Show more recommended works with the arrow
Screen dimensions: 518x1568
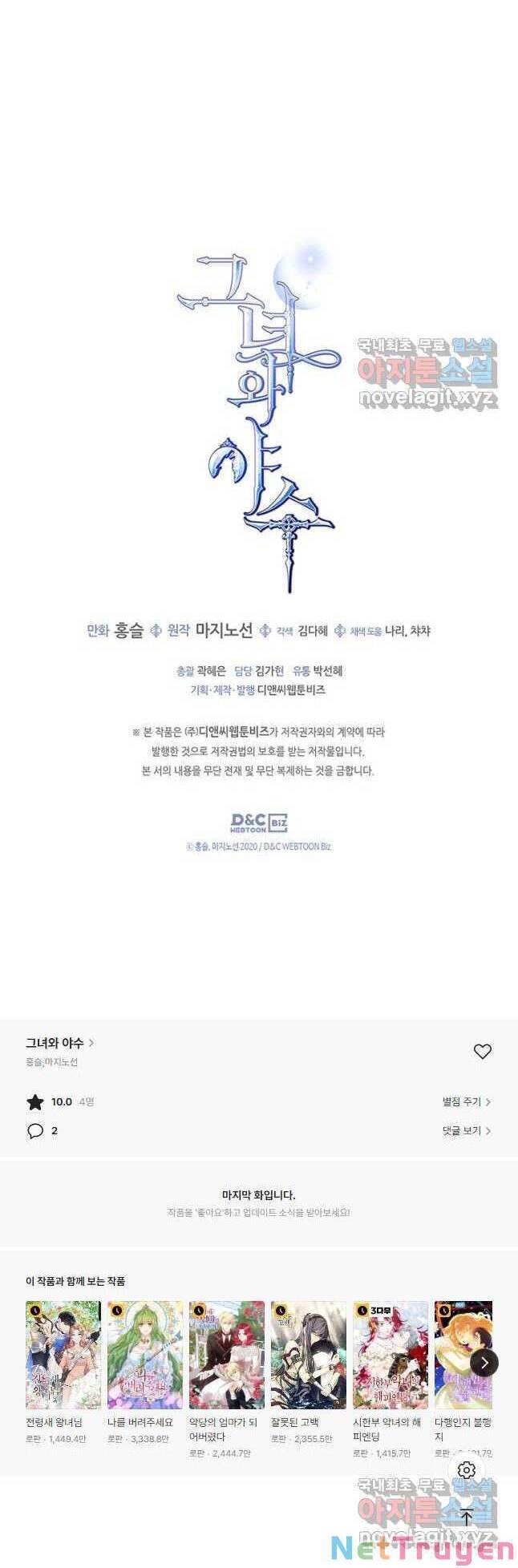(484, 1363)
